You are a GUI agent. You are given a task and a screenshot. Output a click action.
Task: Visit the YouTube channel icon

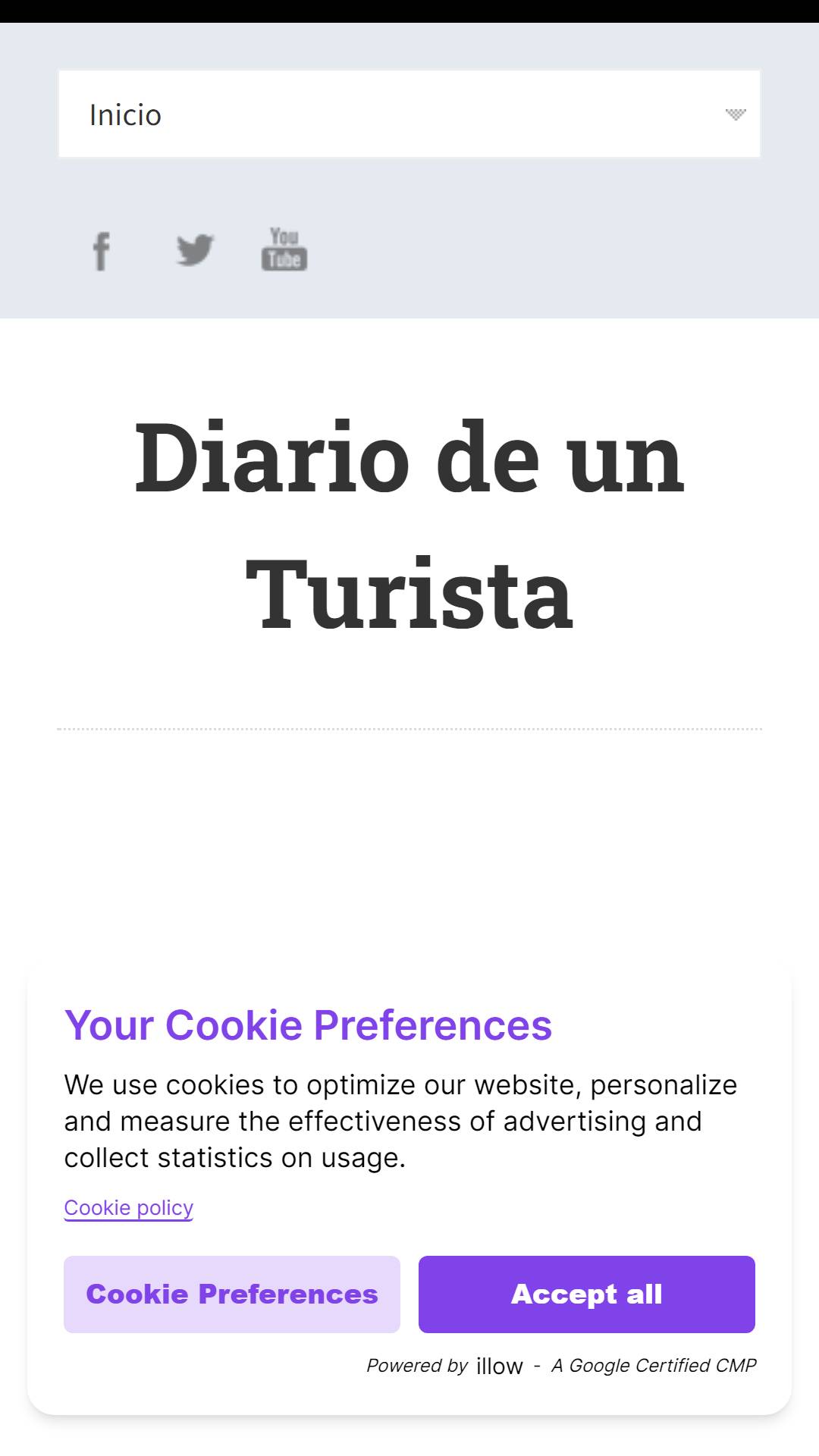tap(284, 249)
